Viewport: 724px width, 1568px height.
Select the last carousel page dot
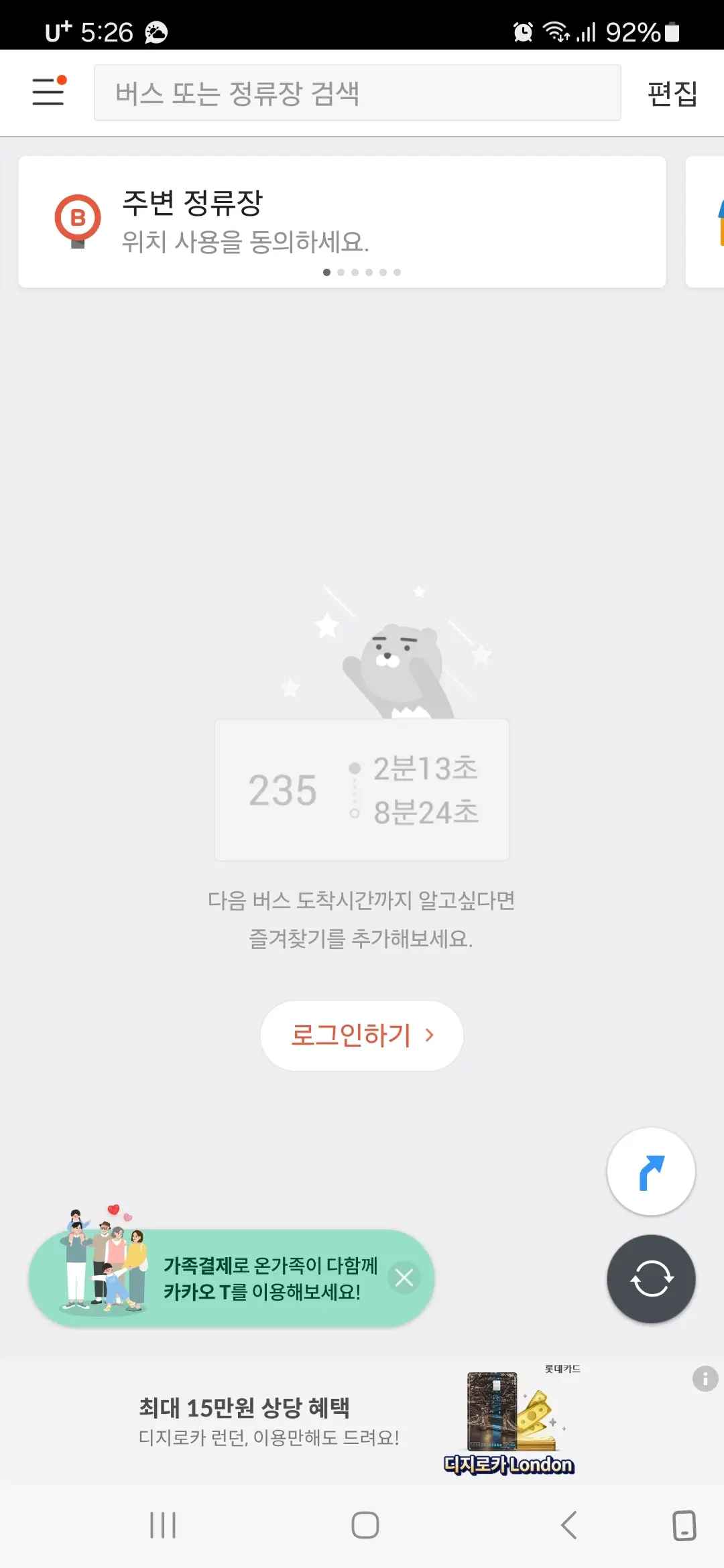coord(398,272)
